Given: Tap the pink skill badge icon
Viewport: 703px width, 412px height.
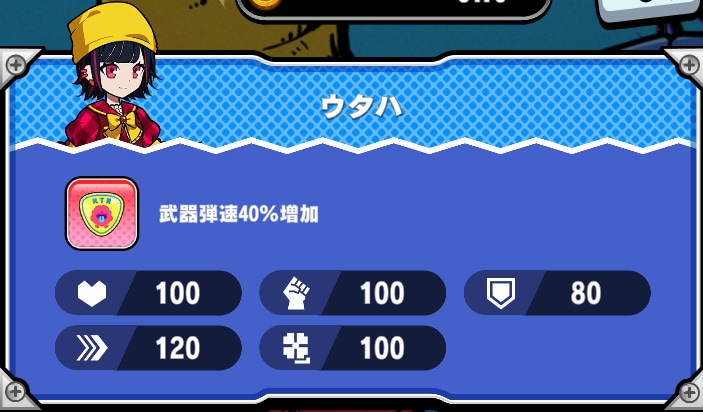Looking at the screenshot, I should (x=101, y=213).
